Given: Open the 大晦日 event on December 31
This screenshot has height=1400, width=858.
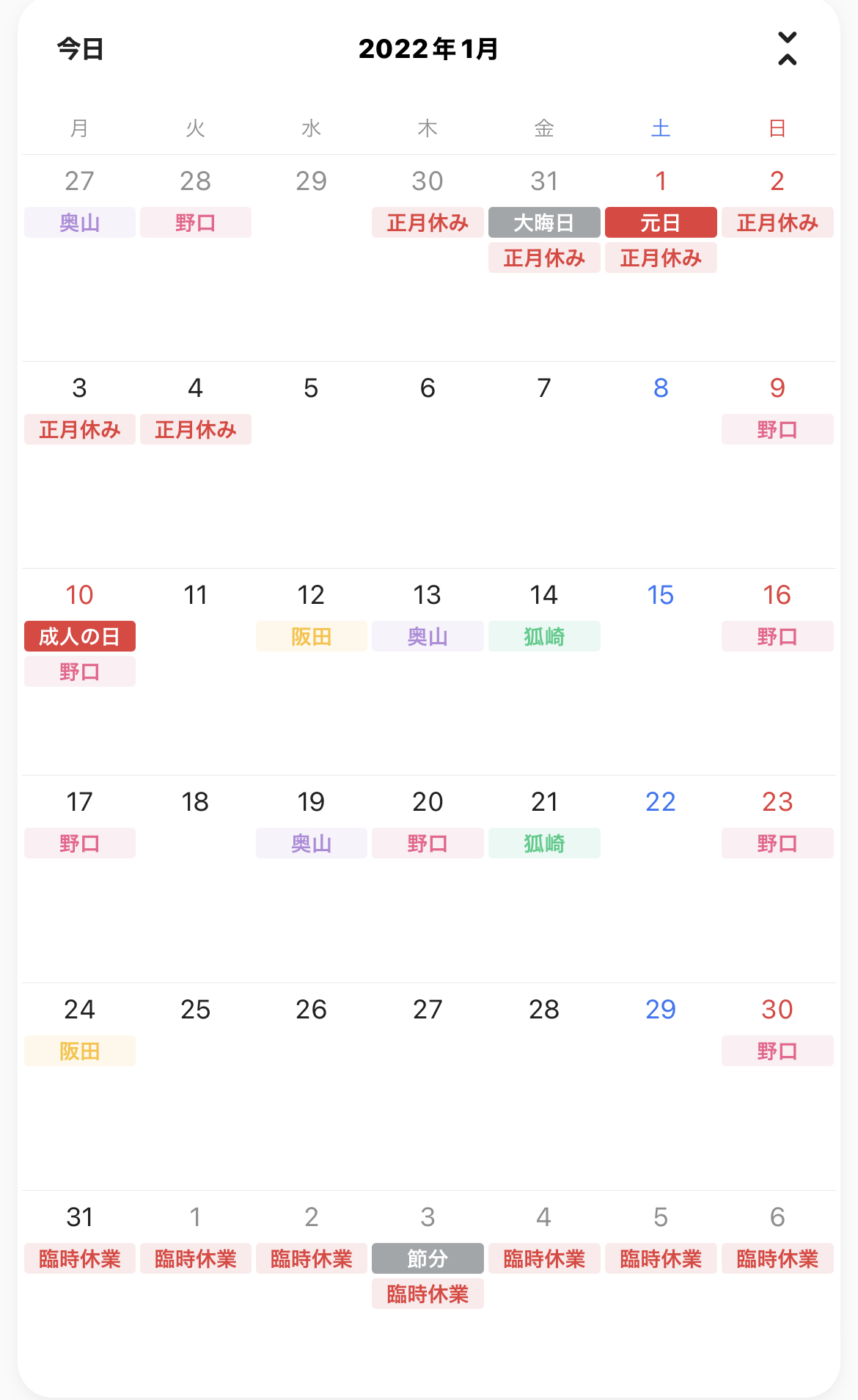Looking at the screenshot, I should click(544, 222).
